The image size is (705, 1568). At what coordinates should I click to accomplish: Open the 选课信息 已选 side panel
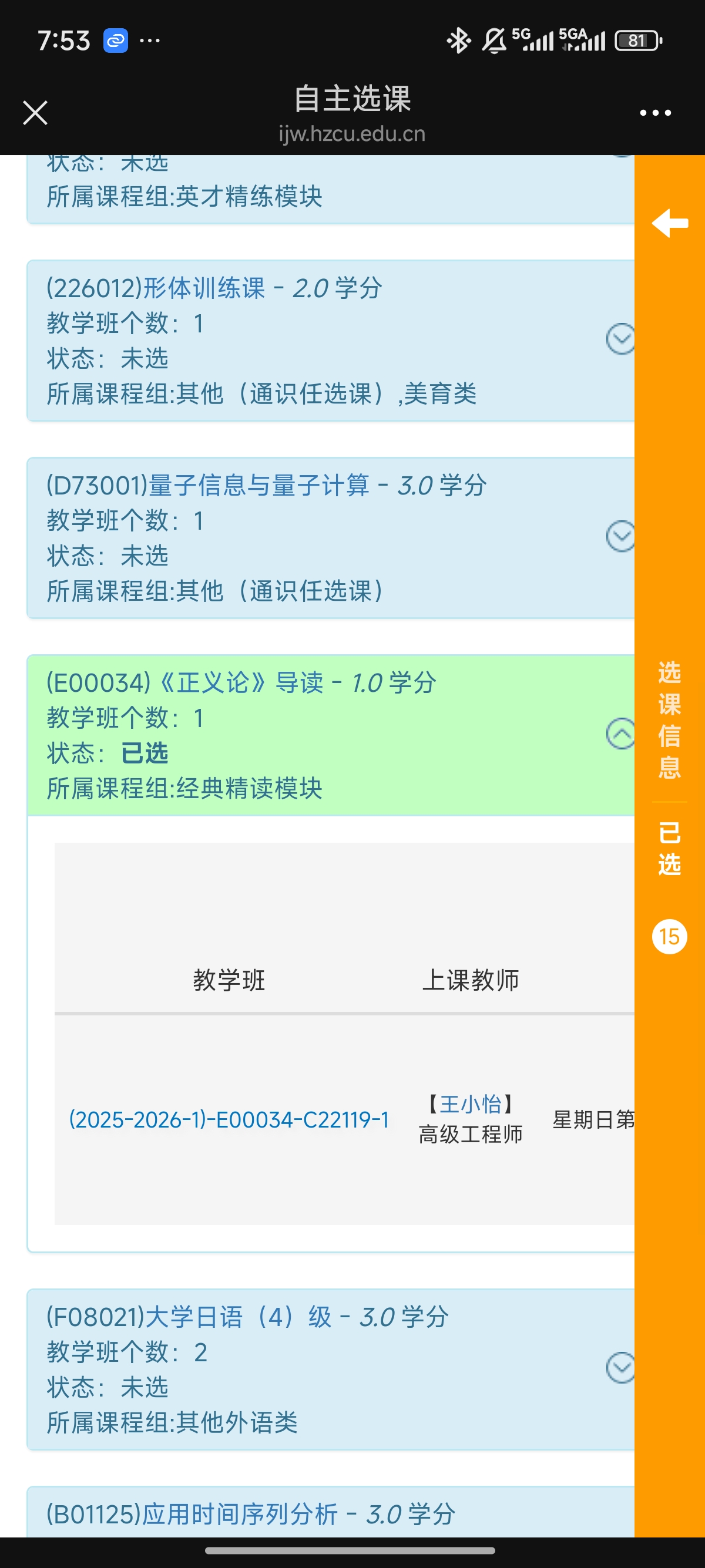(670, 768)
